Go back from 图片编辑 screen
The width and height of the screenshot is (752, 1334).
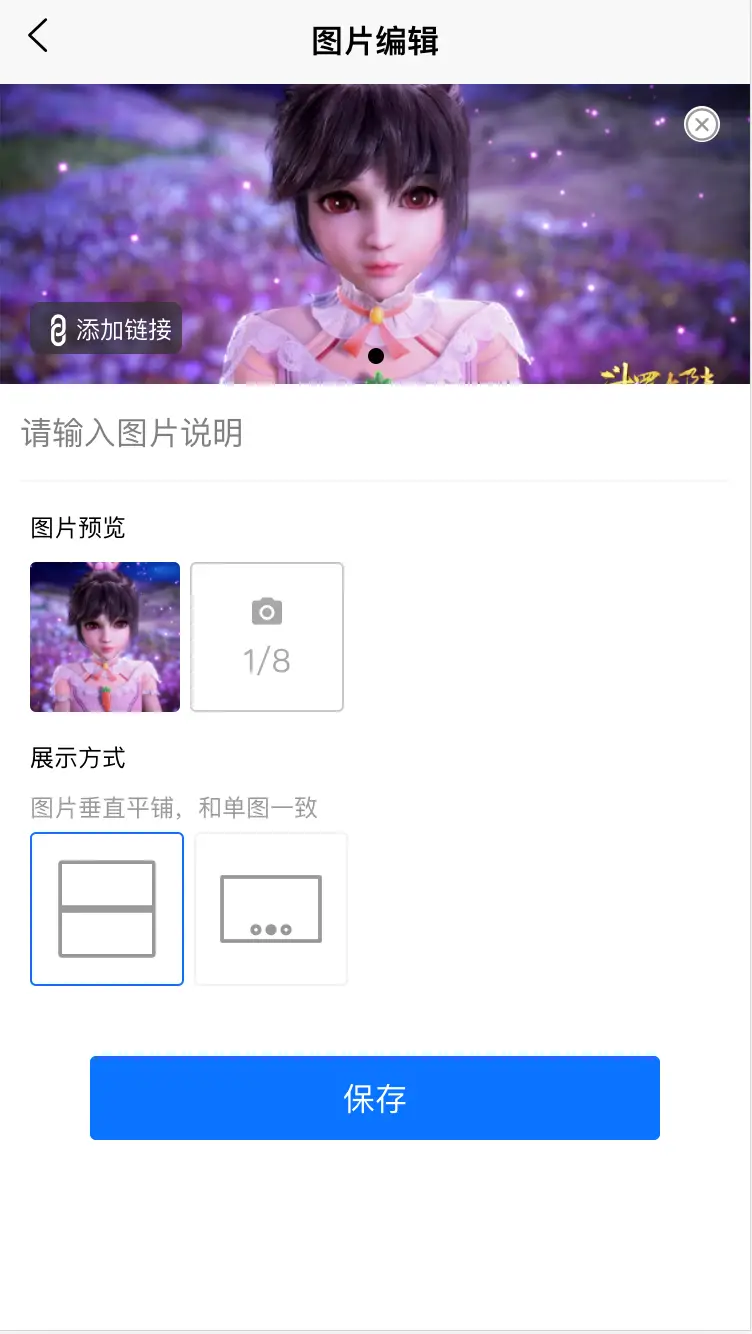38,37
